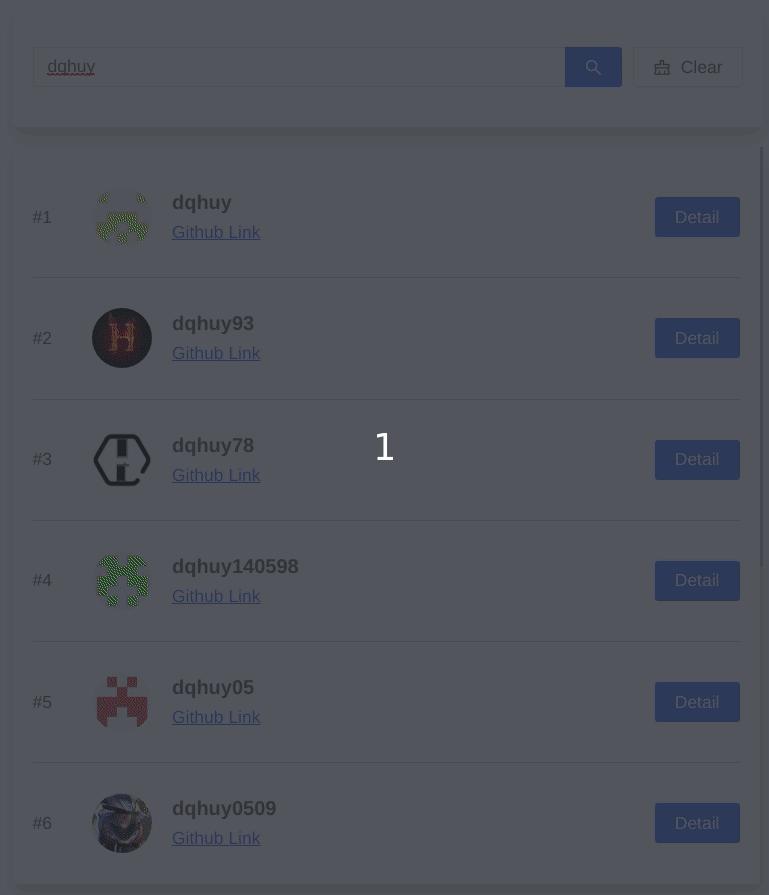The image size is (769, 895).
Task: Show Detail for dqhuy78
Action: [x=696, y=459]
